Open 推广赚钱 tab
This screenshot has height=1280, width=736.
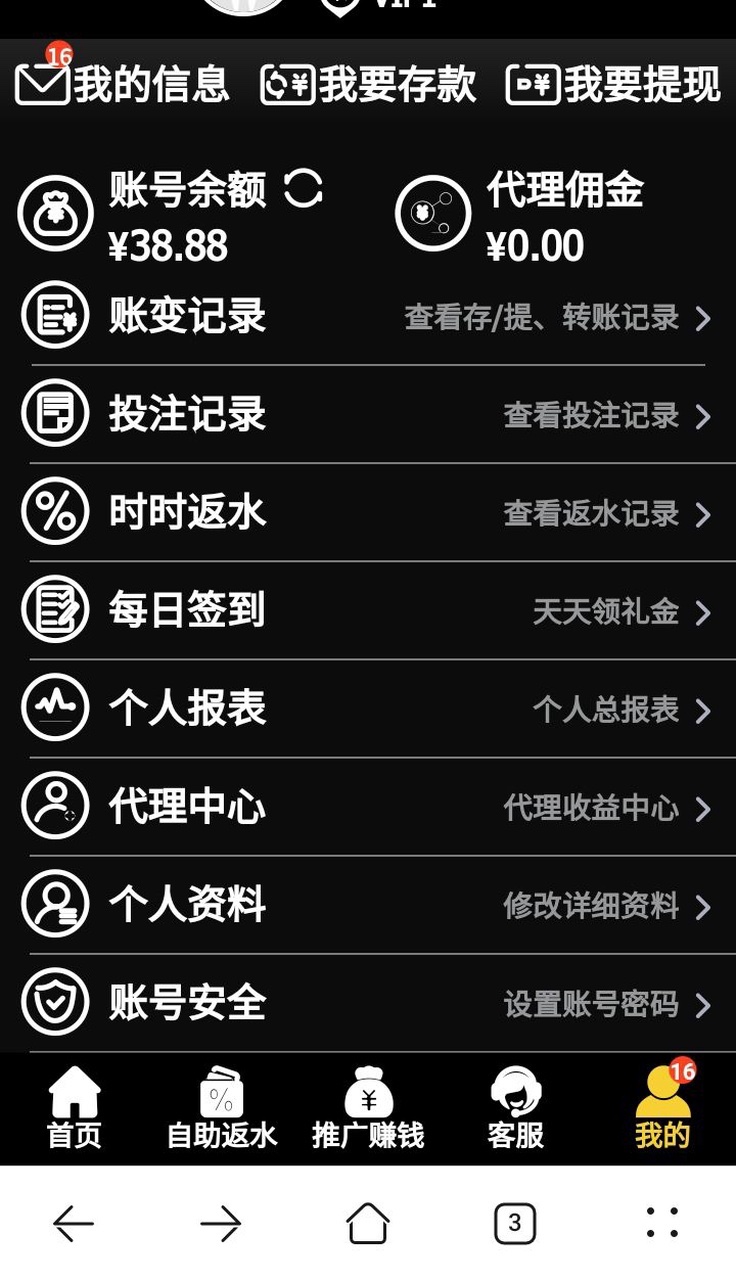(x=368, y=1108)
